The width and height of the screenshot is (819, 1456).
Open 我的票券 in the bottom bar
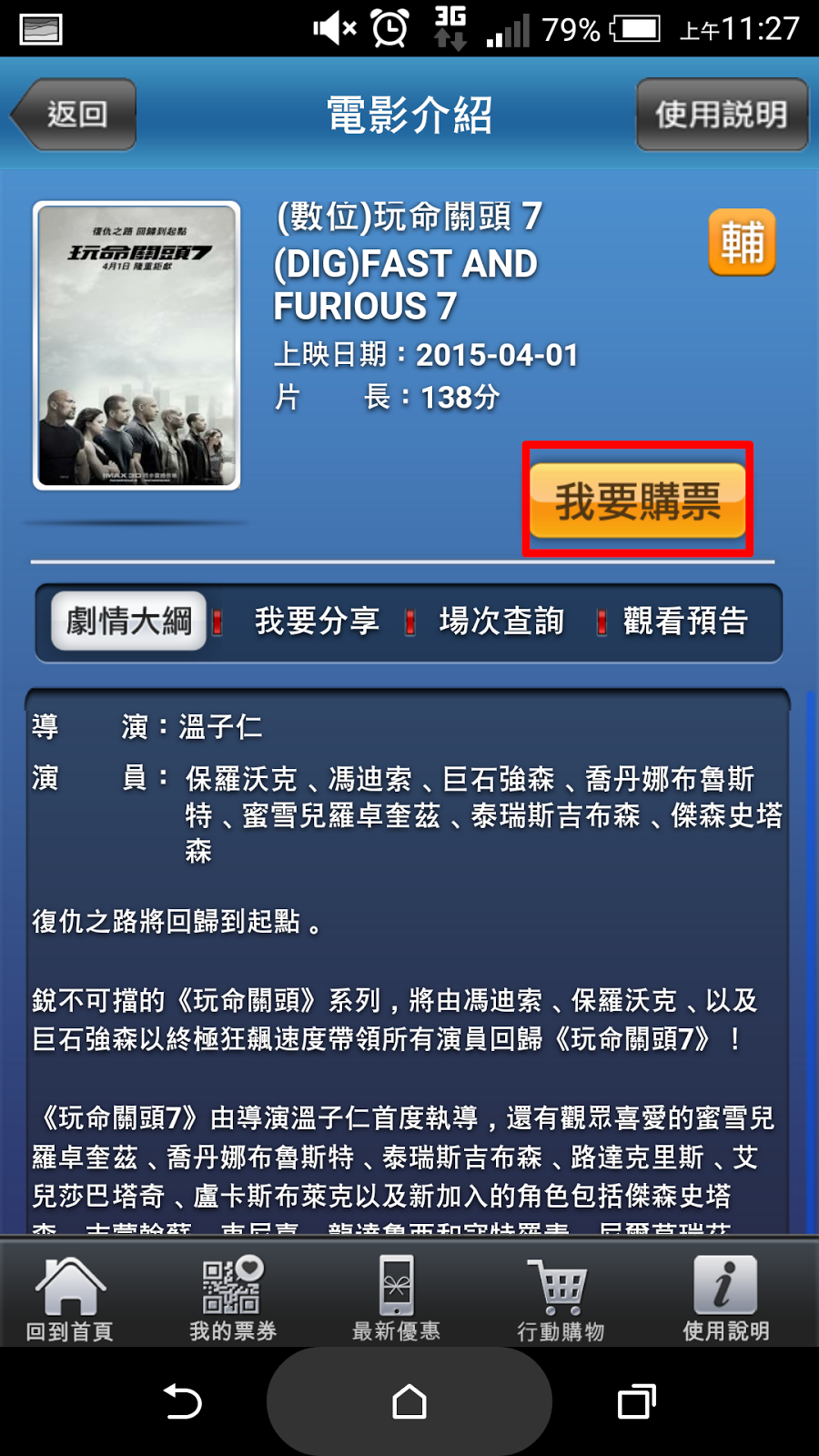click(x=233, y=1298)
